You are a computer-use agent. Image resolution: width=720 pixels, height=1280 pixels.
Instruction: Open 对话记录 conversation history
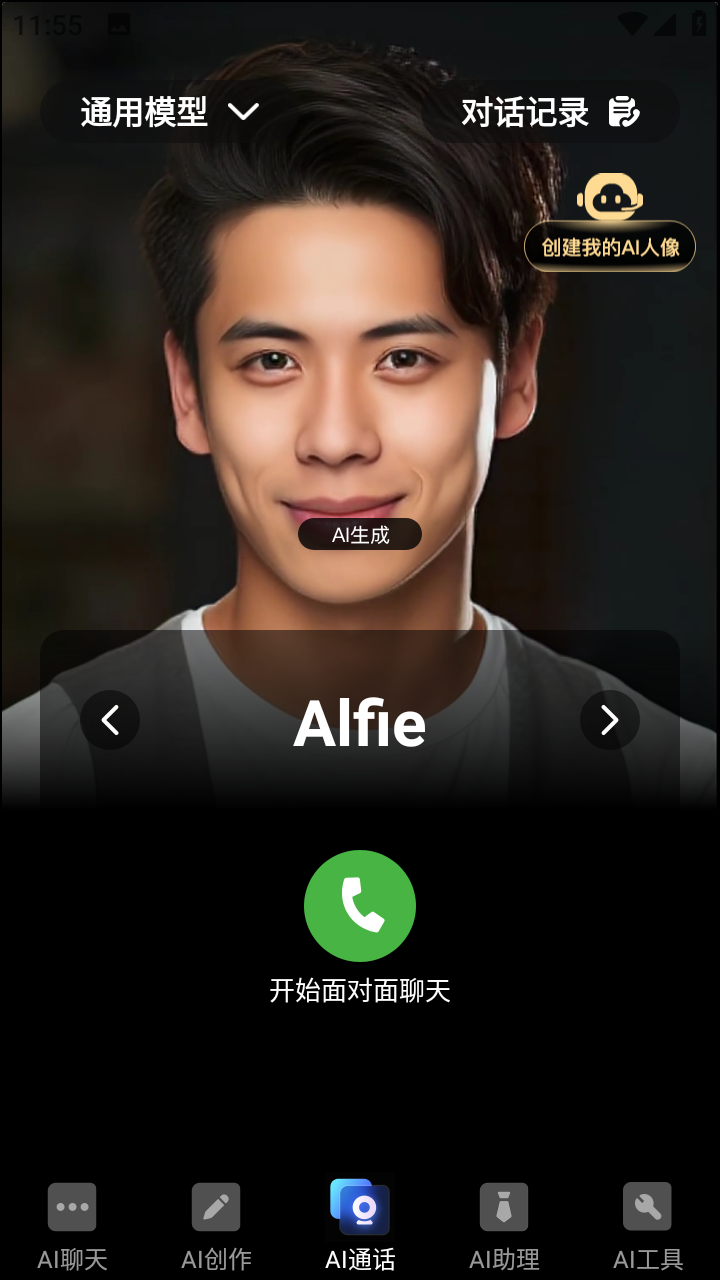549,112
